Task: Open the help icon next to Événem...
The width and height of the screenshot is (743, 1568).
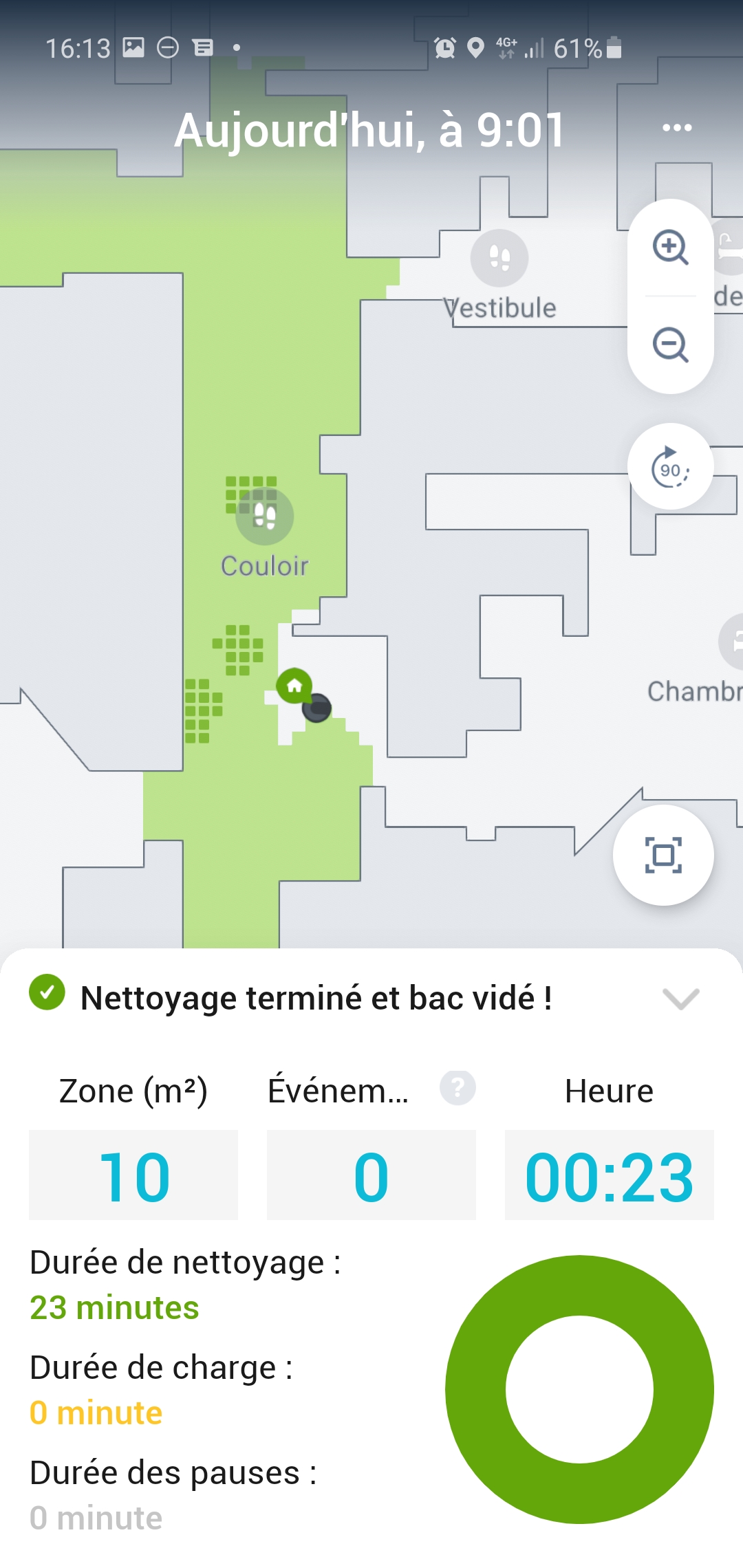Action: pyautogui.click(x=458, y=1088)
